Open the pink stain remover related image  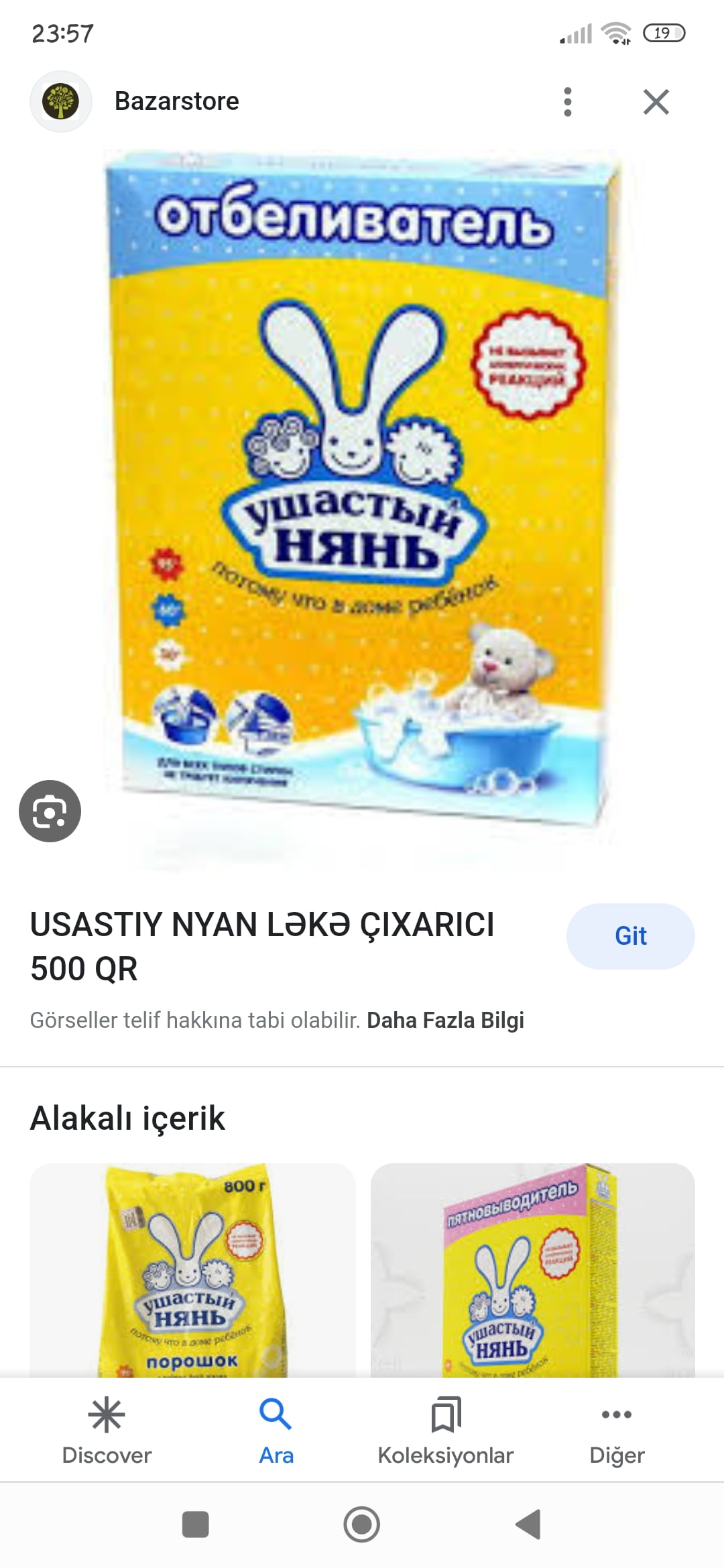533,1270
